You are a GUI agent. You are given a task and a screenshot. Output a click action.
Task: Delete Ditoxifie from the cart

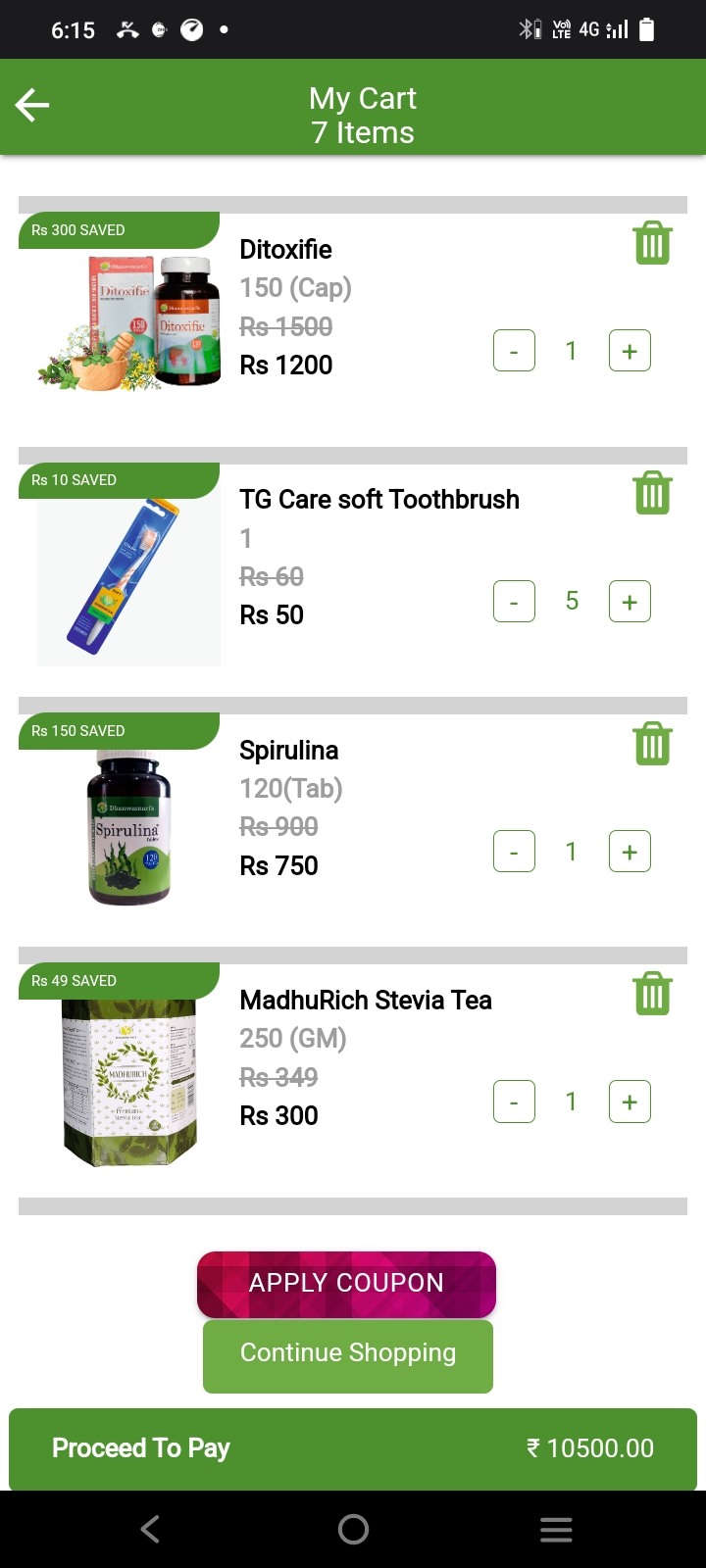click(x=652, y=242)
